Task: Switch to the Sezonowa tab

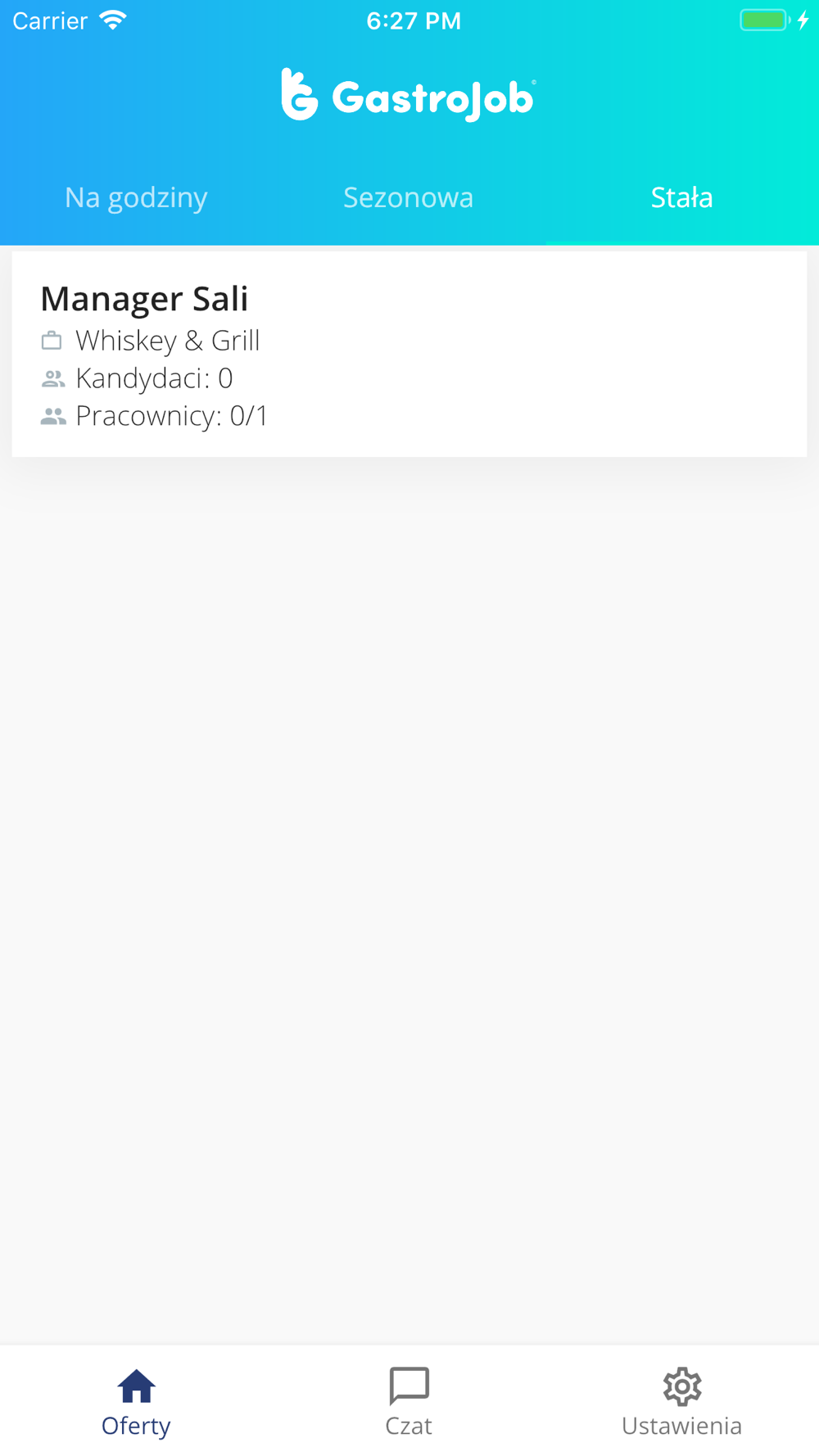Action: click(408, 197)
